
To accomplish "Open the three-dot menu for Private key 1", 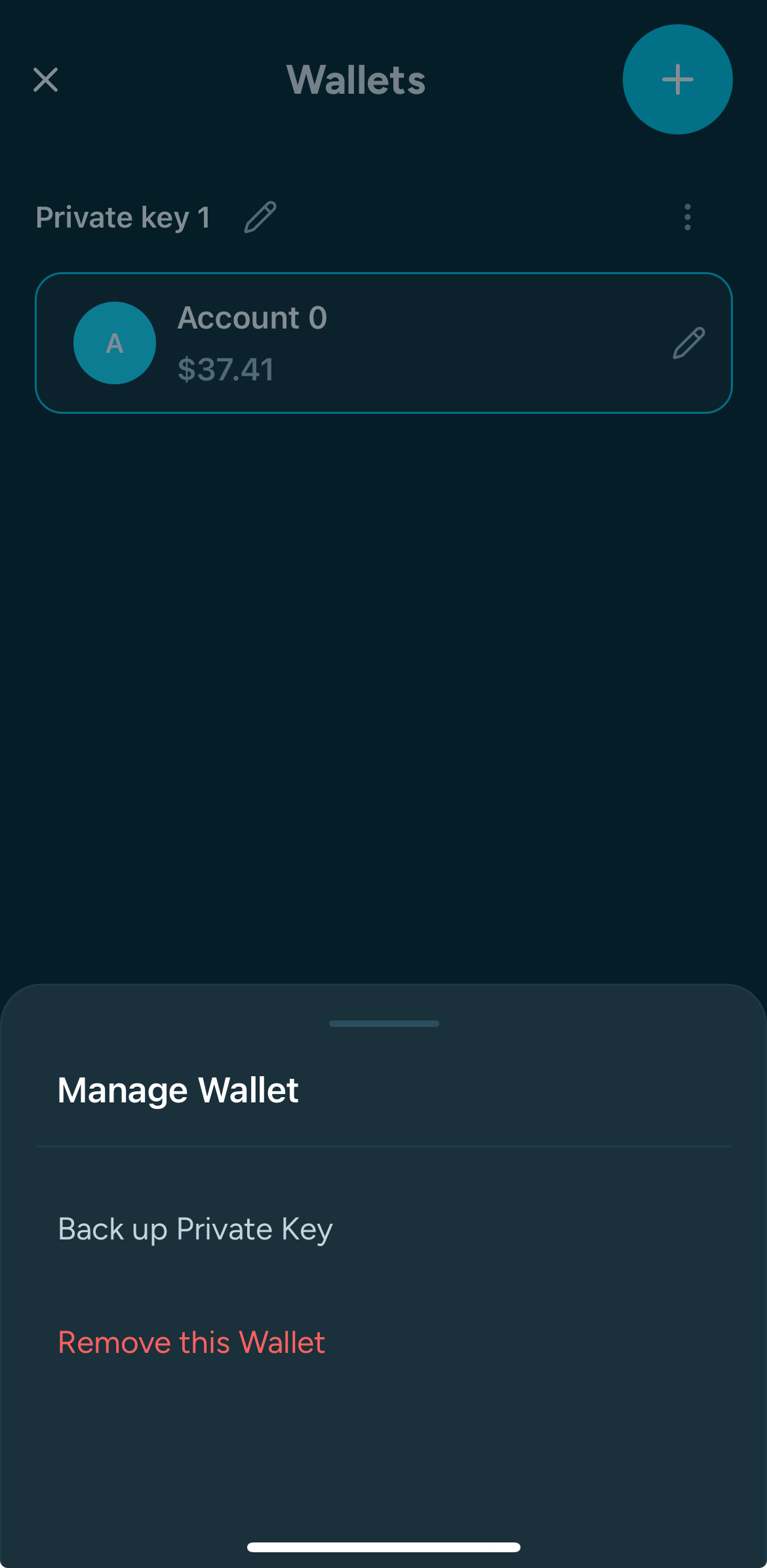I will 686,218.
